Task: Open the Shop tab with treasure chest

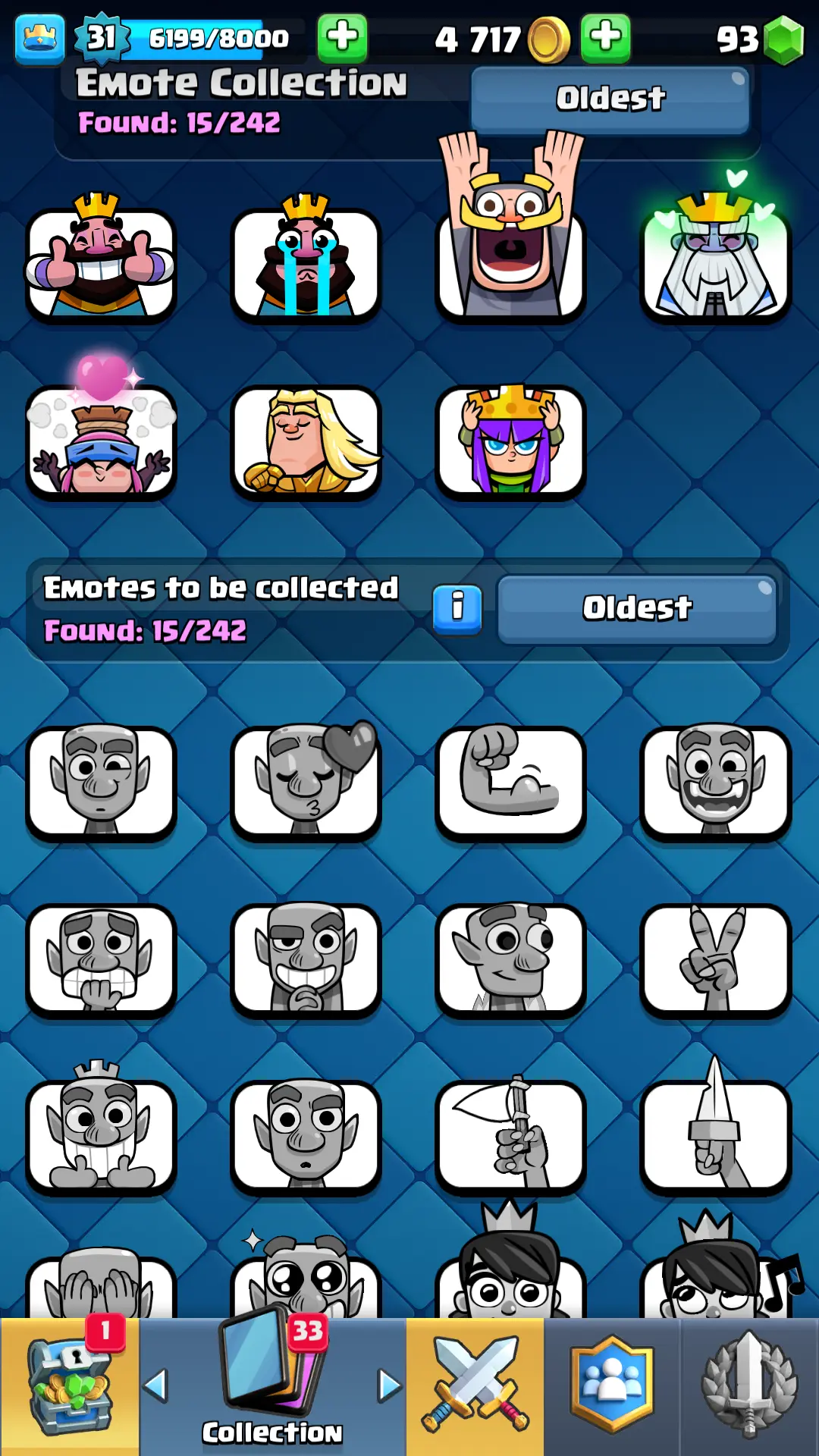Action: 69,1386
